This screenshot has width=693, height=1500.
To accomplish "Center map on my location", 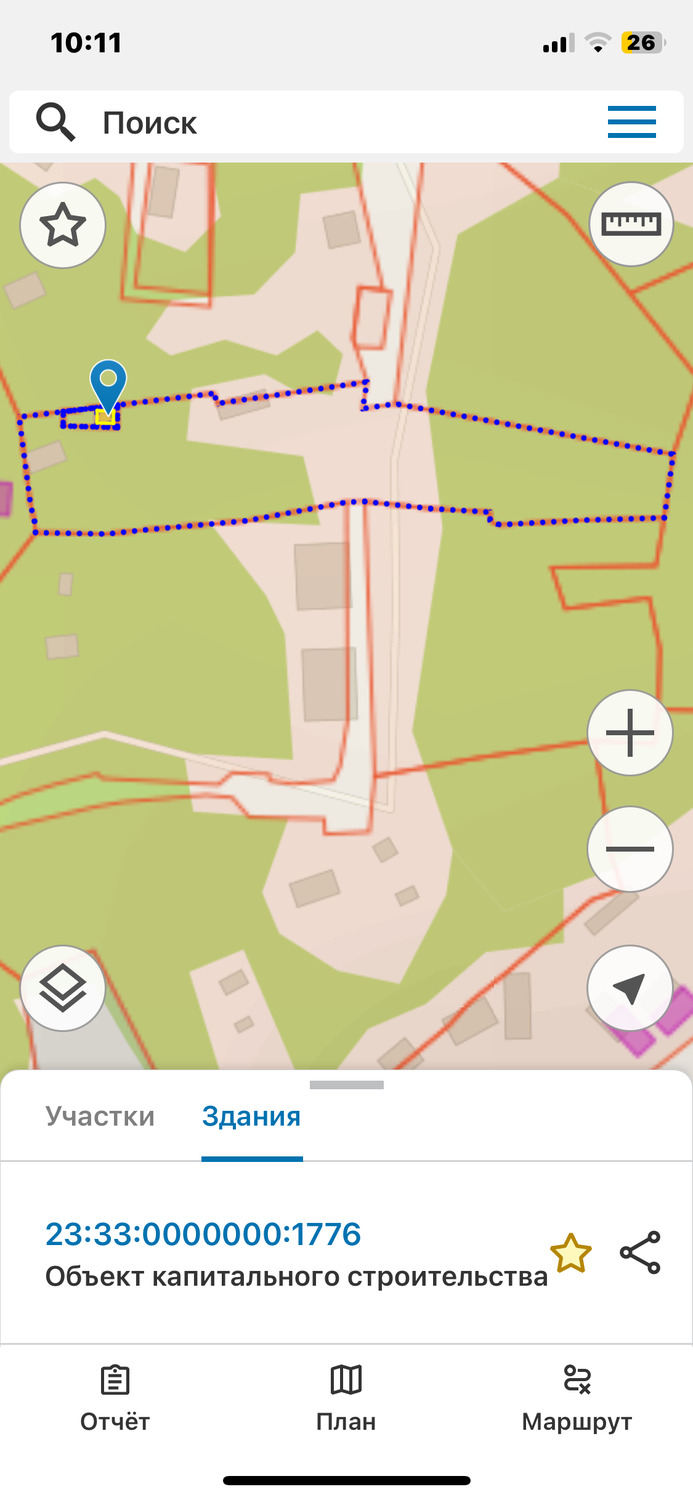I will point(630,989).
